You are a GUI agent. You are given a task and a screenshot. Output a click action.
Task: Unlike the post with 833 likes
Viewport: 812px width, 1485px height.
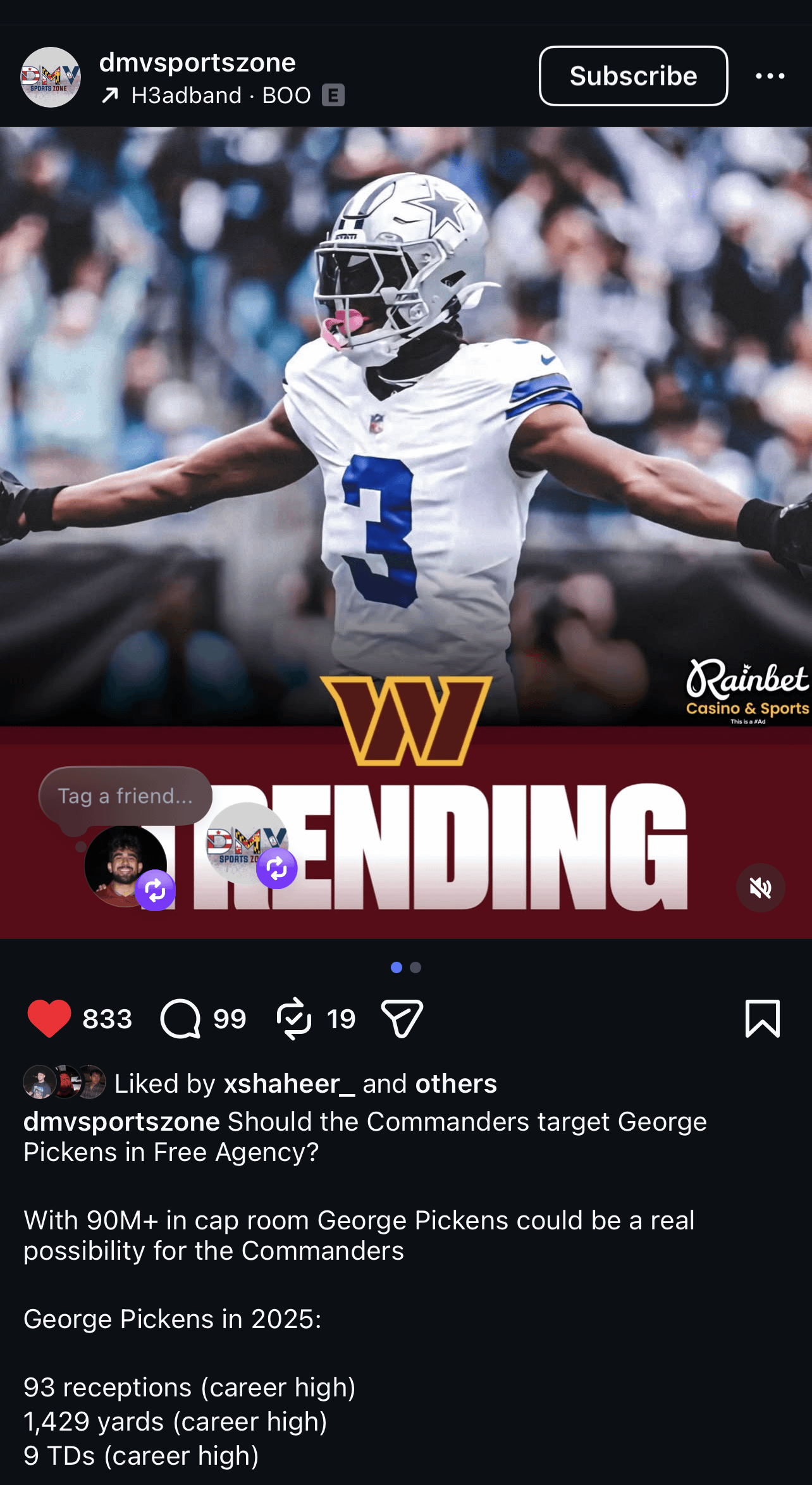[x=49, y=1019]
